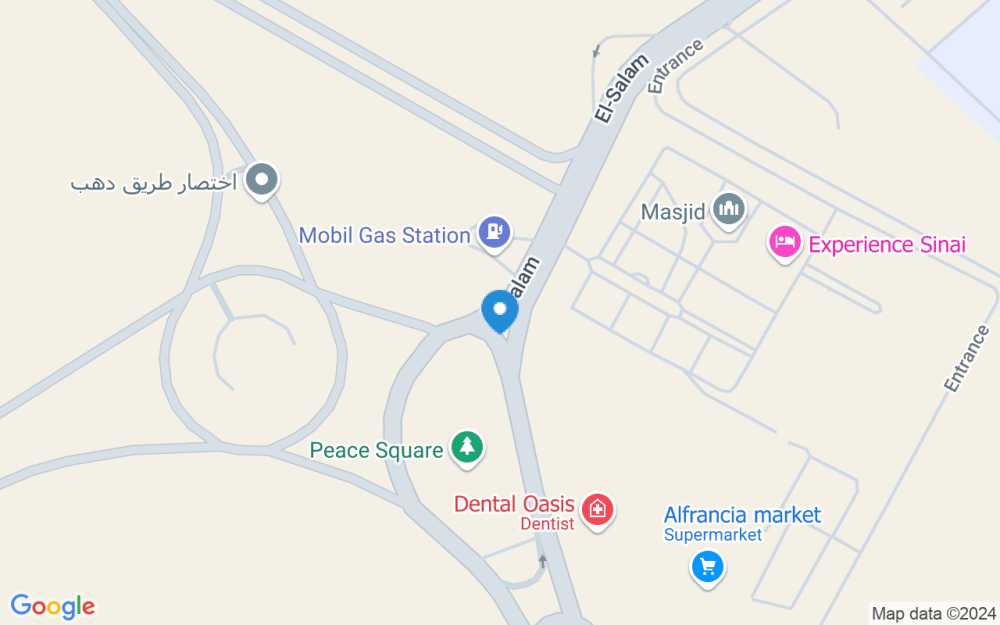
Task: Open the Mobil Gas Station marker
Action: [x=493, y=234]
